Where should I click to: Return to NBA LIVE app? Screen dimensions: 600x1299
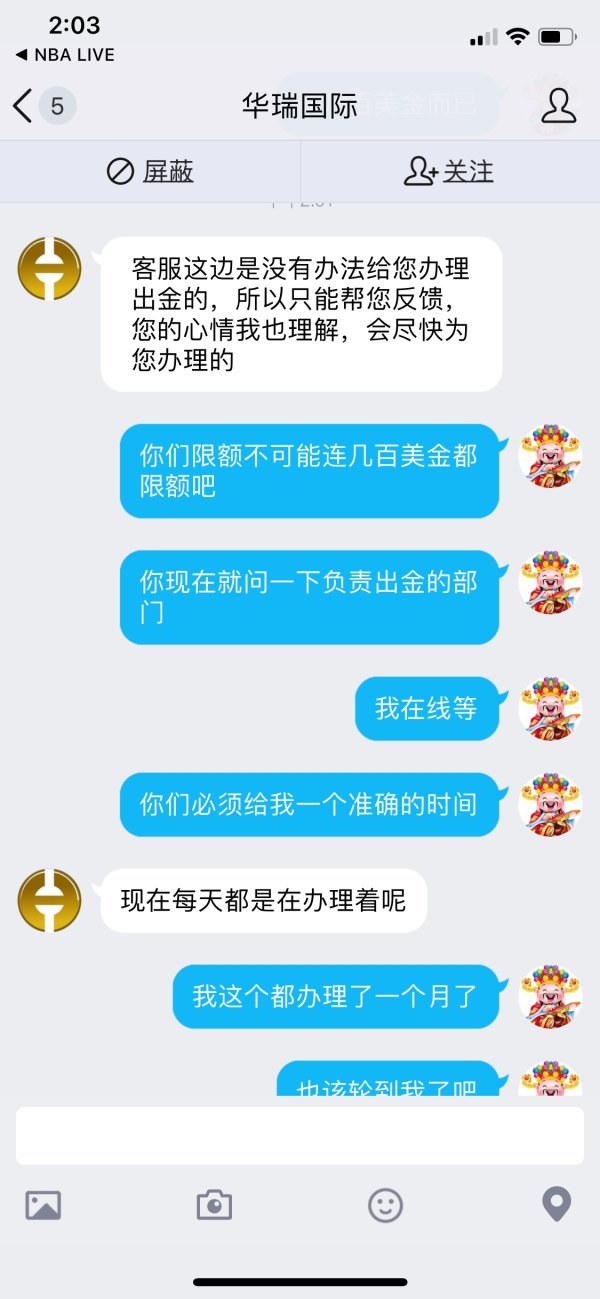(65, 55)
